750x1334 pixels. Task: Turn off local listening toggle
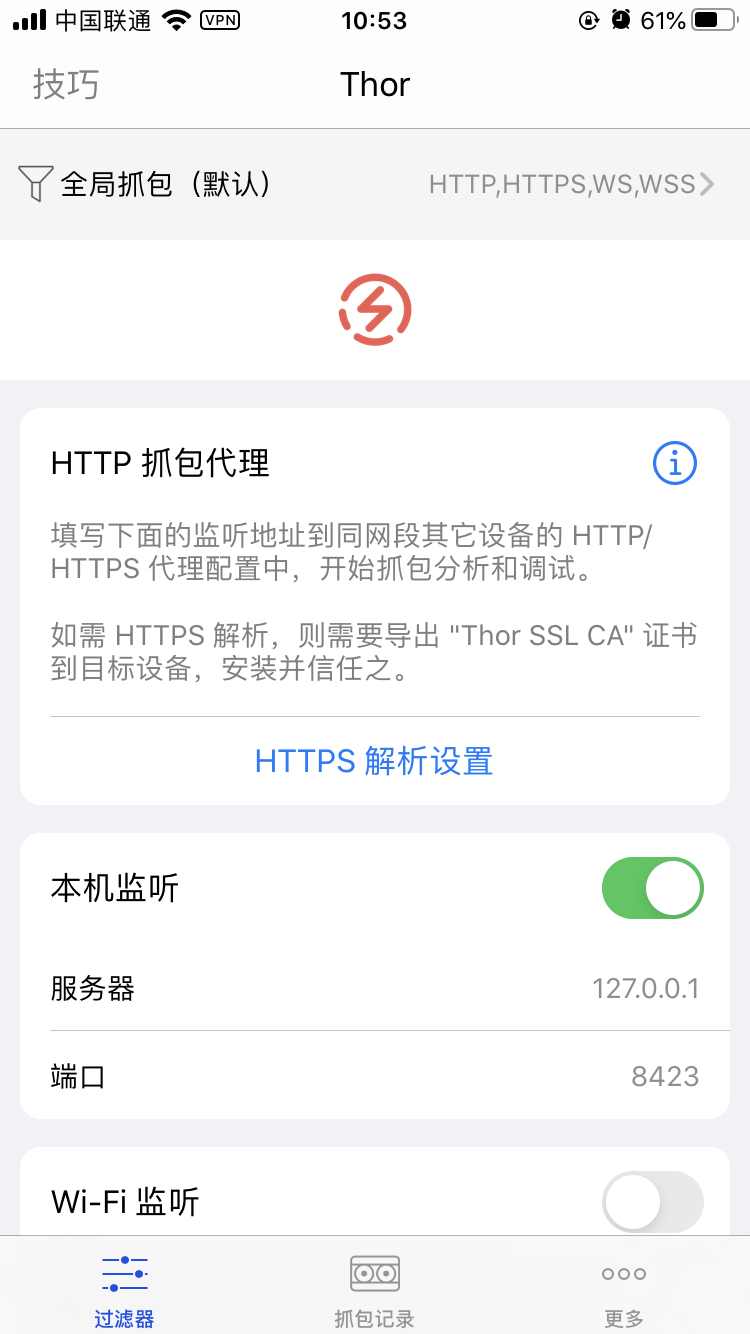[652, 888]
